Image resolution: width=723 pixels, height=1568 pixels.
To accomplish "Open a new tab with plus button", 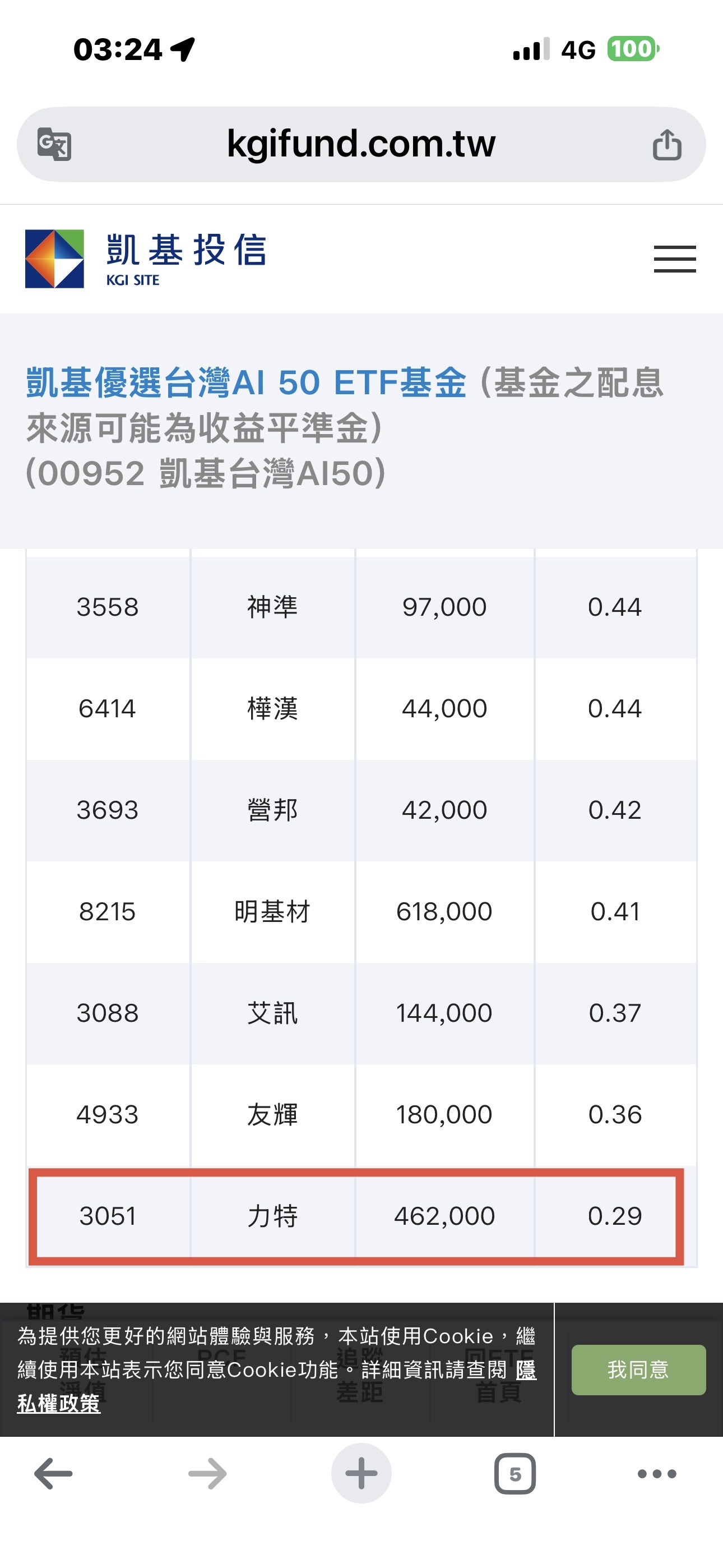I will pyautogui.click(x=361, y=1473).
